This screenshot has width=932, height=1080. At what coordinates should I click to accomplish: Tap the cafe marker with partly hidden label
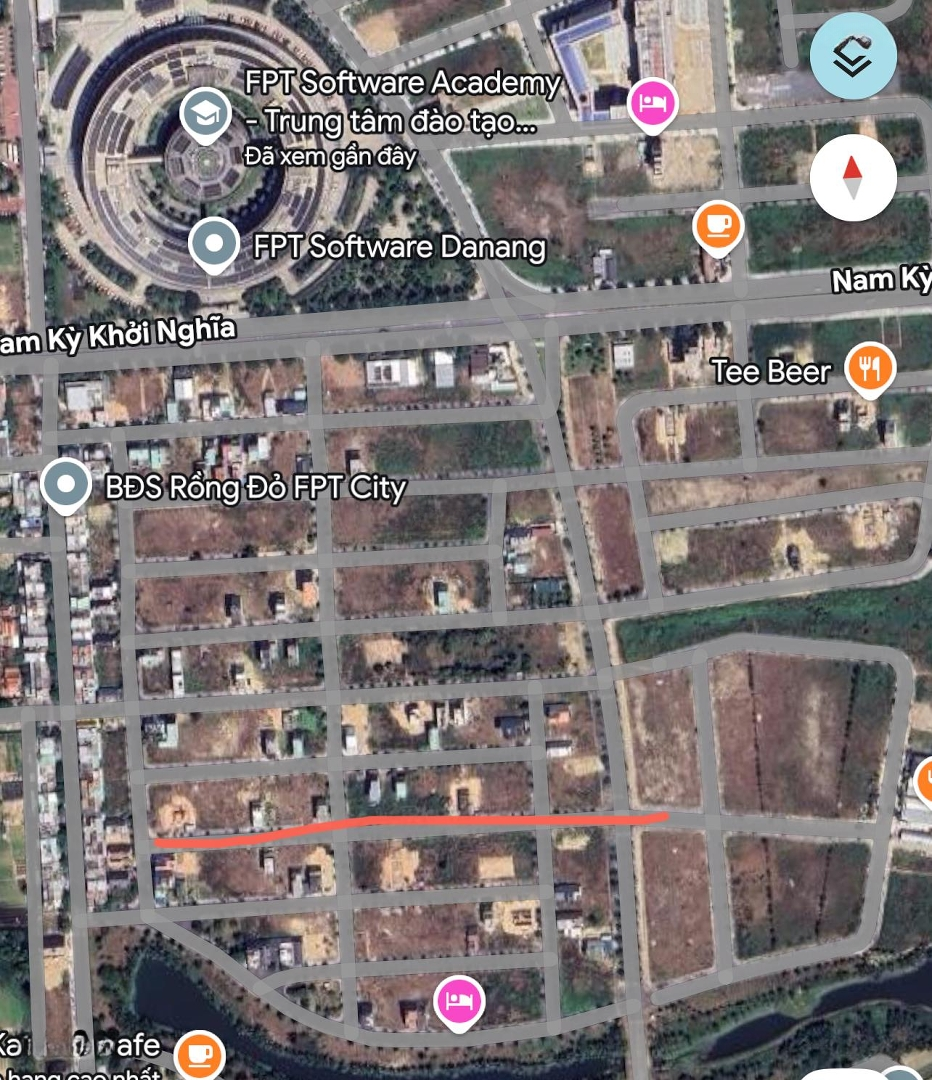pos(198,1053)
